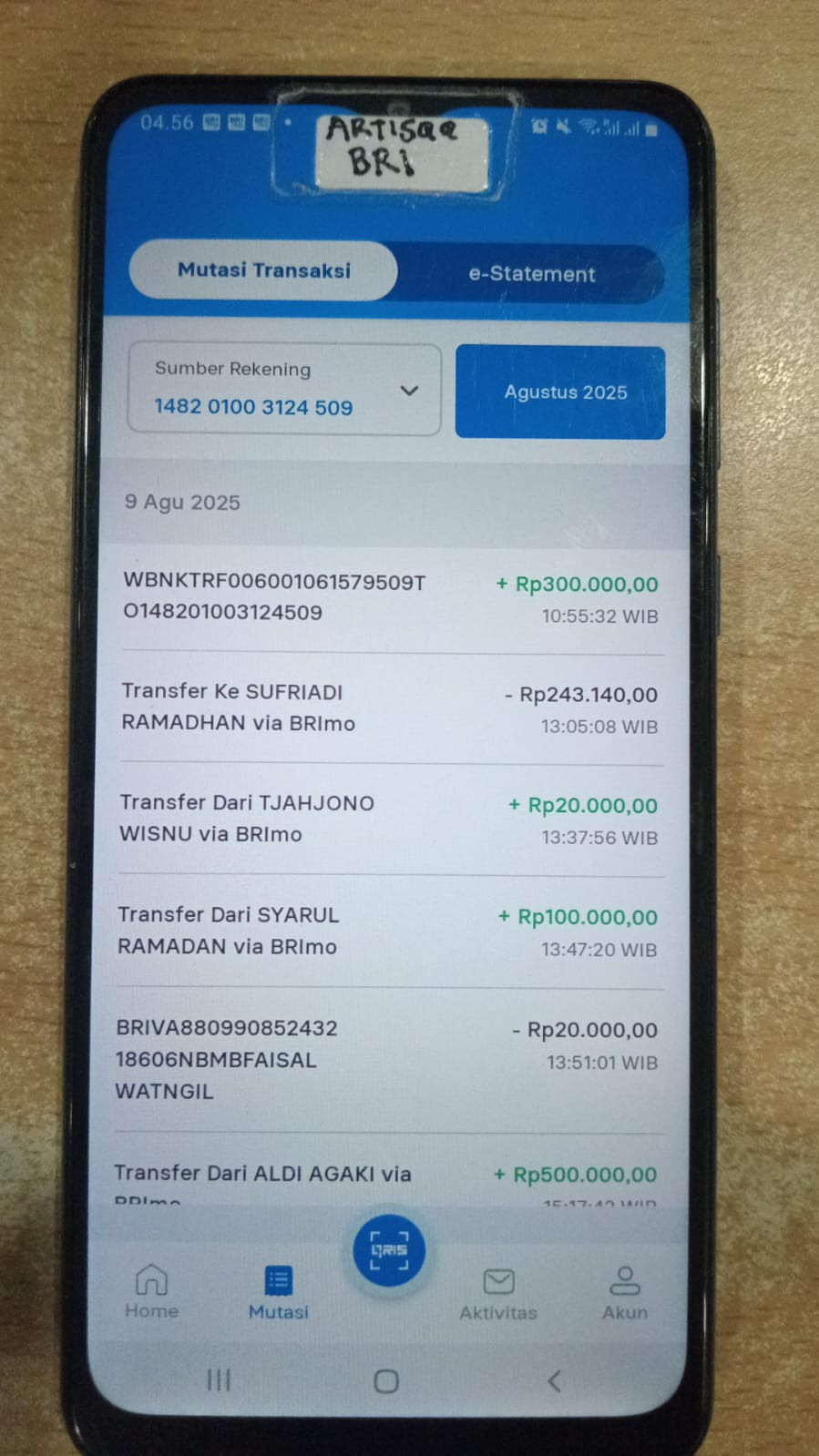This screenshot has width=819, height=1456.
Task: Open the Aktivitas tab
Action: pyautogui.click(x=498, y=1294)
